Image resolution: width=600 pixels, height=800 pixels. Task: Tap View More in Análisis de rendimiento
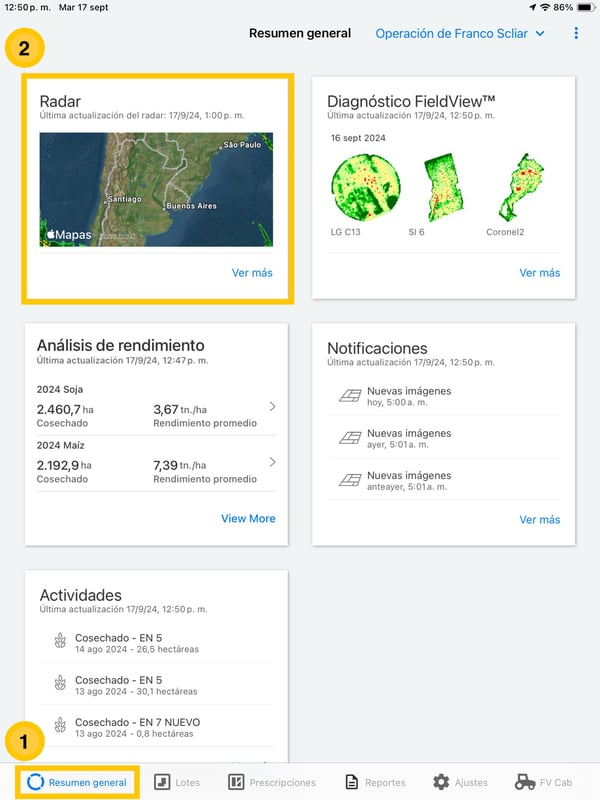[x=248, y=518]
